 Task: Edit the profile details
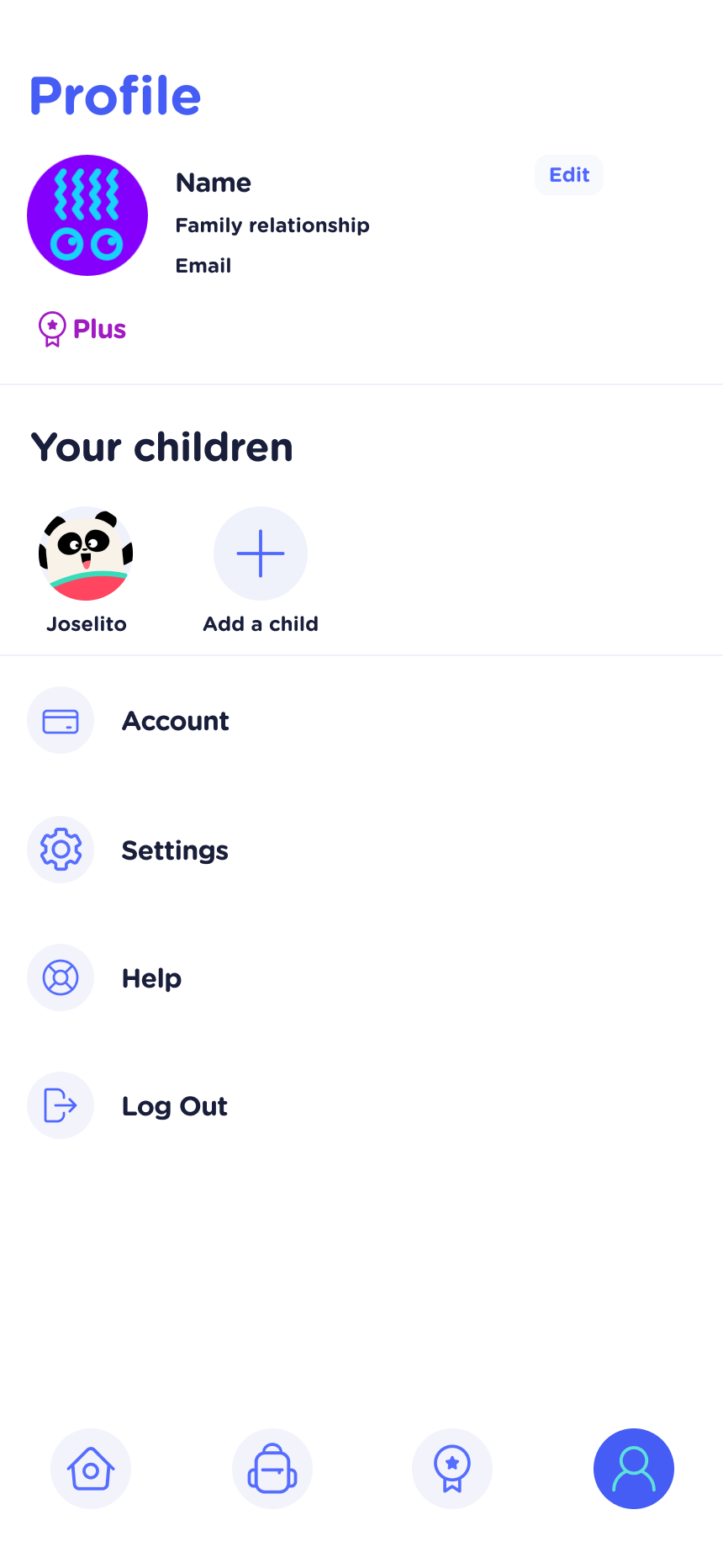pyautogui.click(x=569, y=175)
